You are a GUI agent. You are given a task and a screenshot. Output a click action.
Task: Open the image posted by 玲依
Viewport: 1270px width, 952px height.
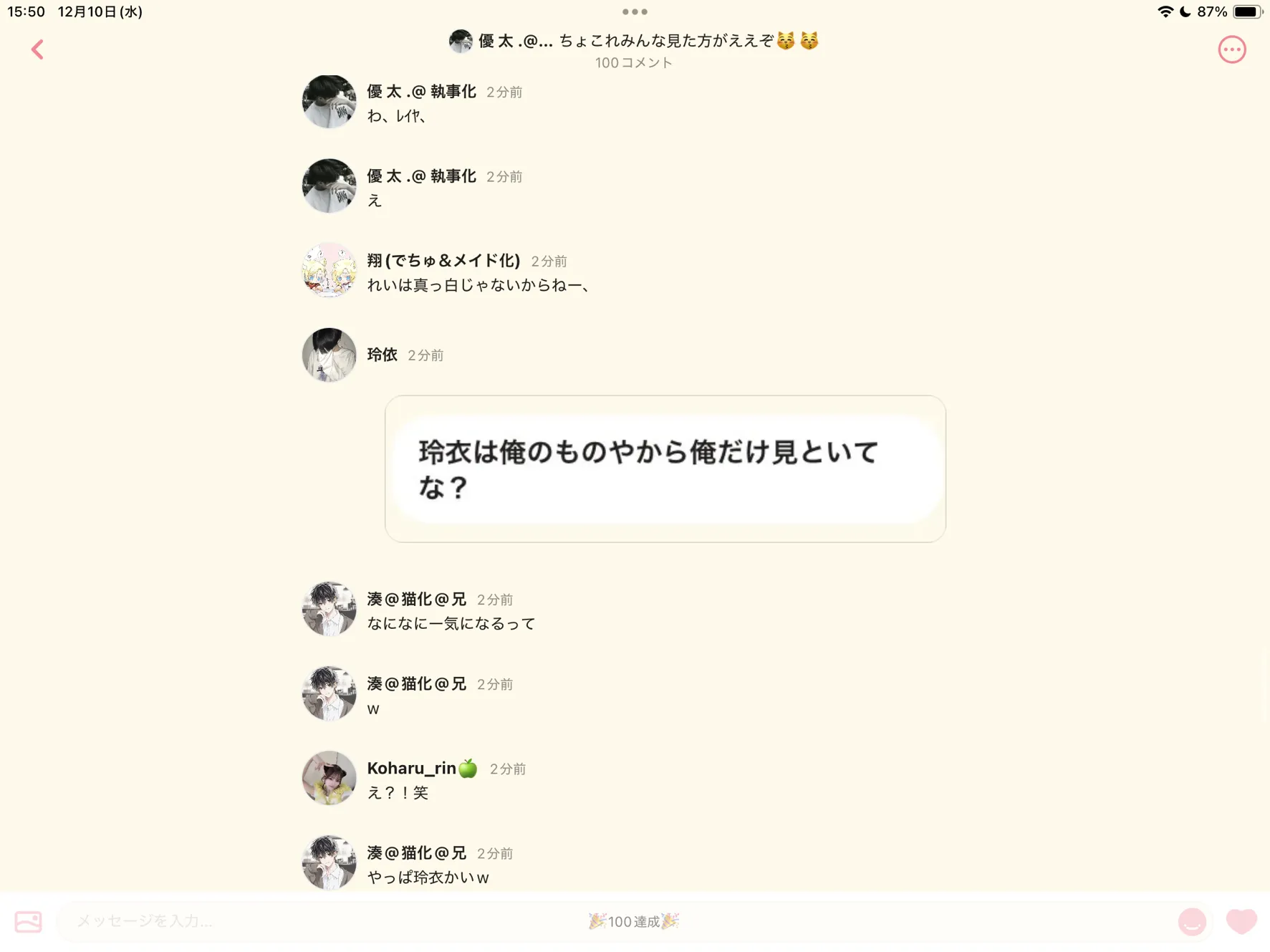coord(665,468)
